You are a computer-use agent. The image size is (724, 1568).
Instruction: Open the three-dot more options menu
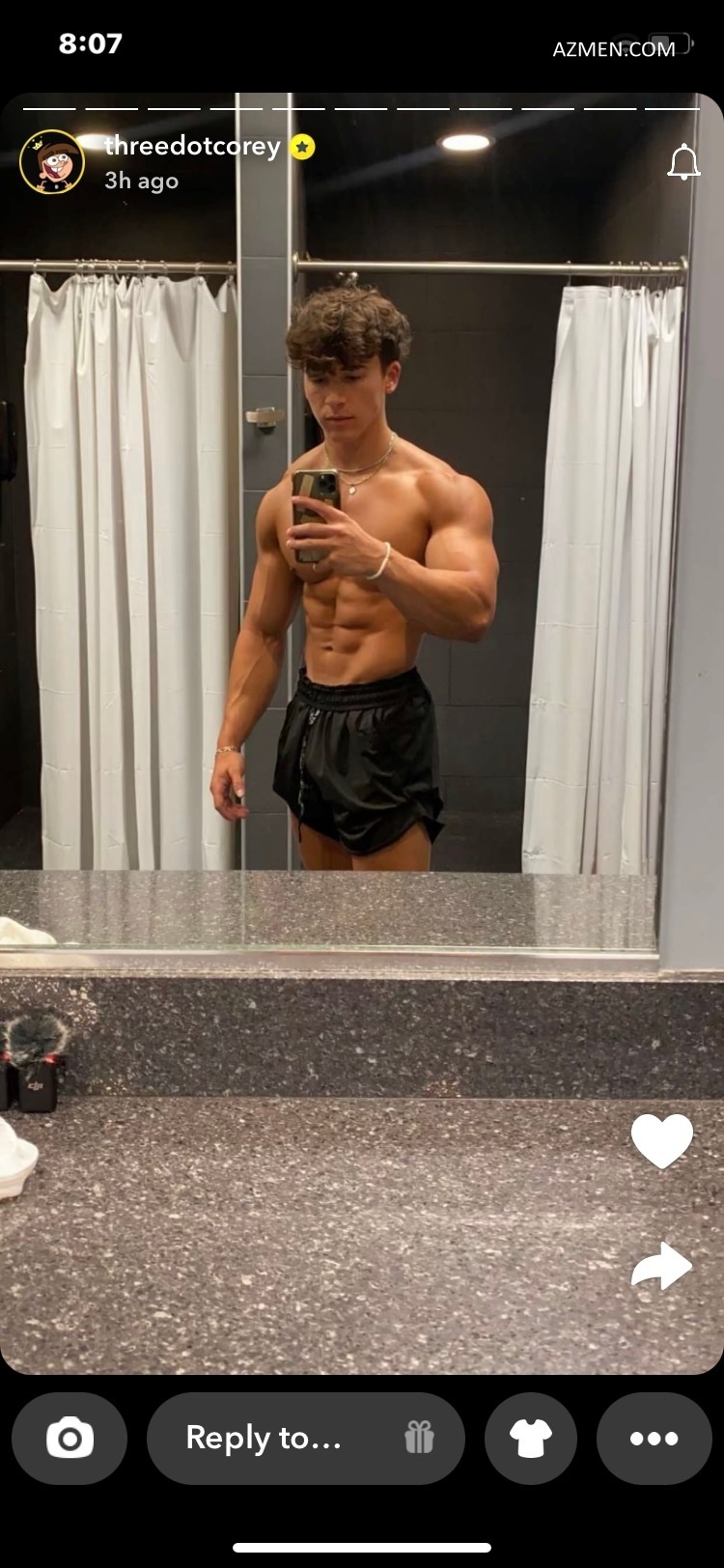tap(654, 1438)
